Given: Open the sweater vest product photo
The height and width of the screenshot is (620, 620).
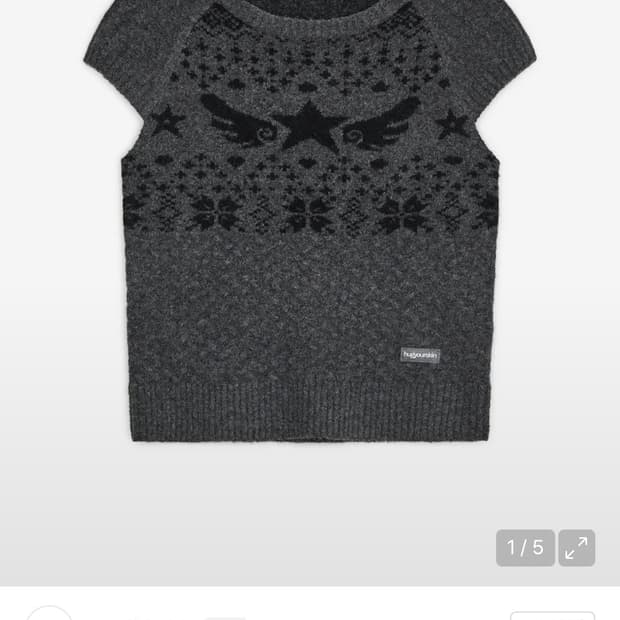Looking at the screenshot, I should [x=310, y=230].
